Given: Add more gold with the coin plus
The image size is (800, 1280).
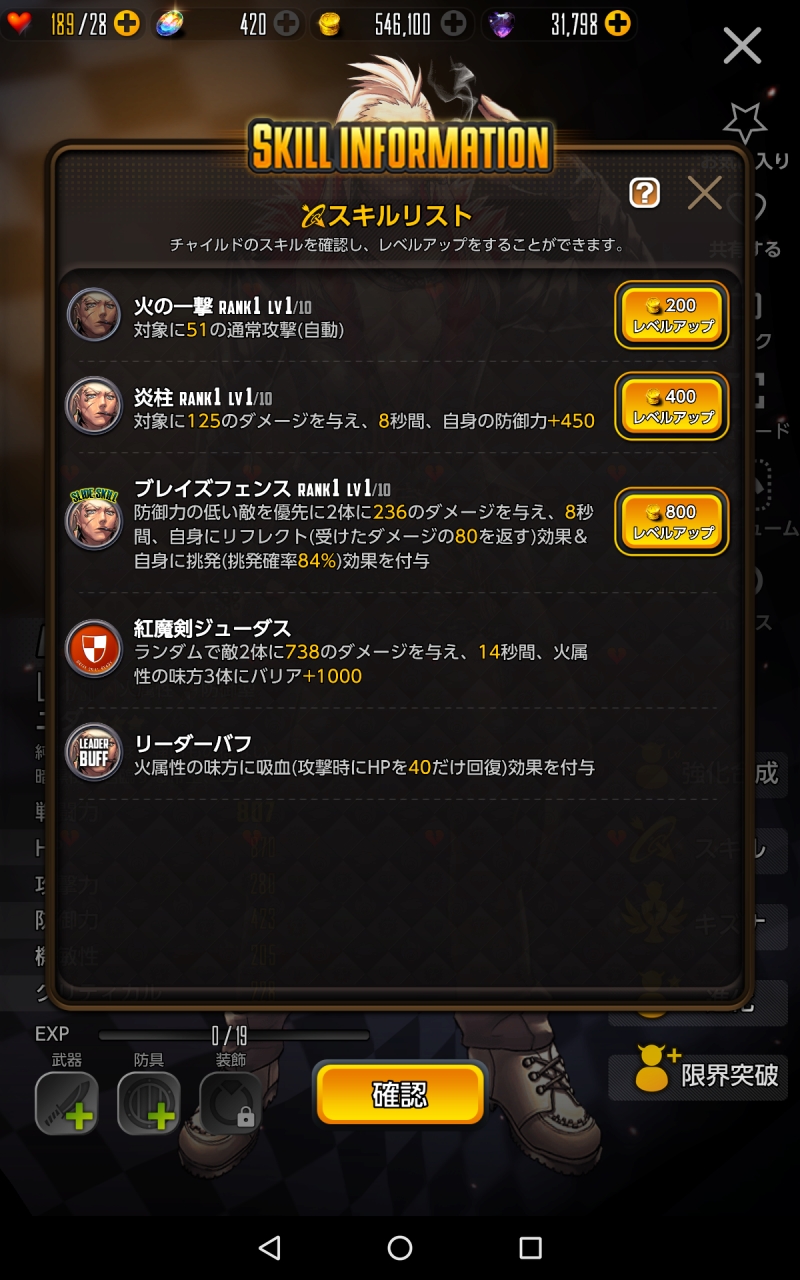Looking at the screenshot, I should point(453,23).
